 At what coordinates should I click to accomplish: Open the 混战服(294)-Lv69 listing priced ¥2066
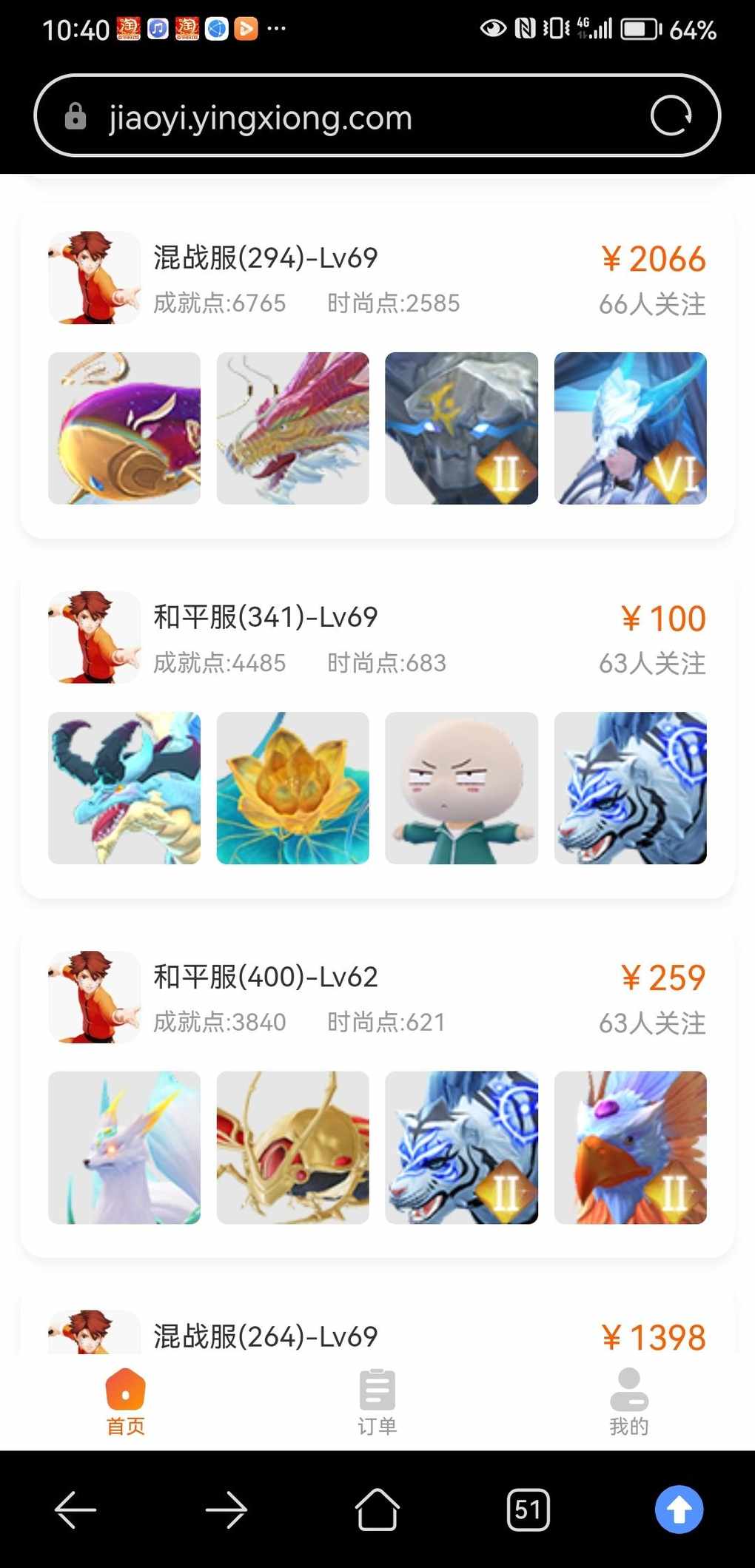click(x=377, y=371)
